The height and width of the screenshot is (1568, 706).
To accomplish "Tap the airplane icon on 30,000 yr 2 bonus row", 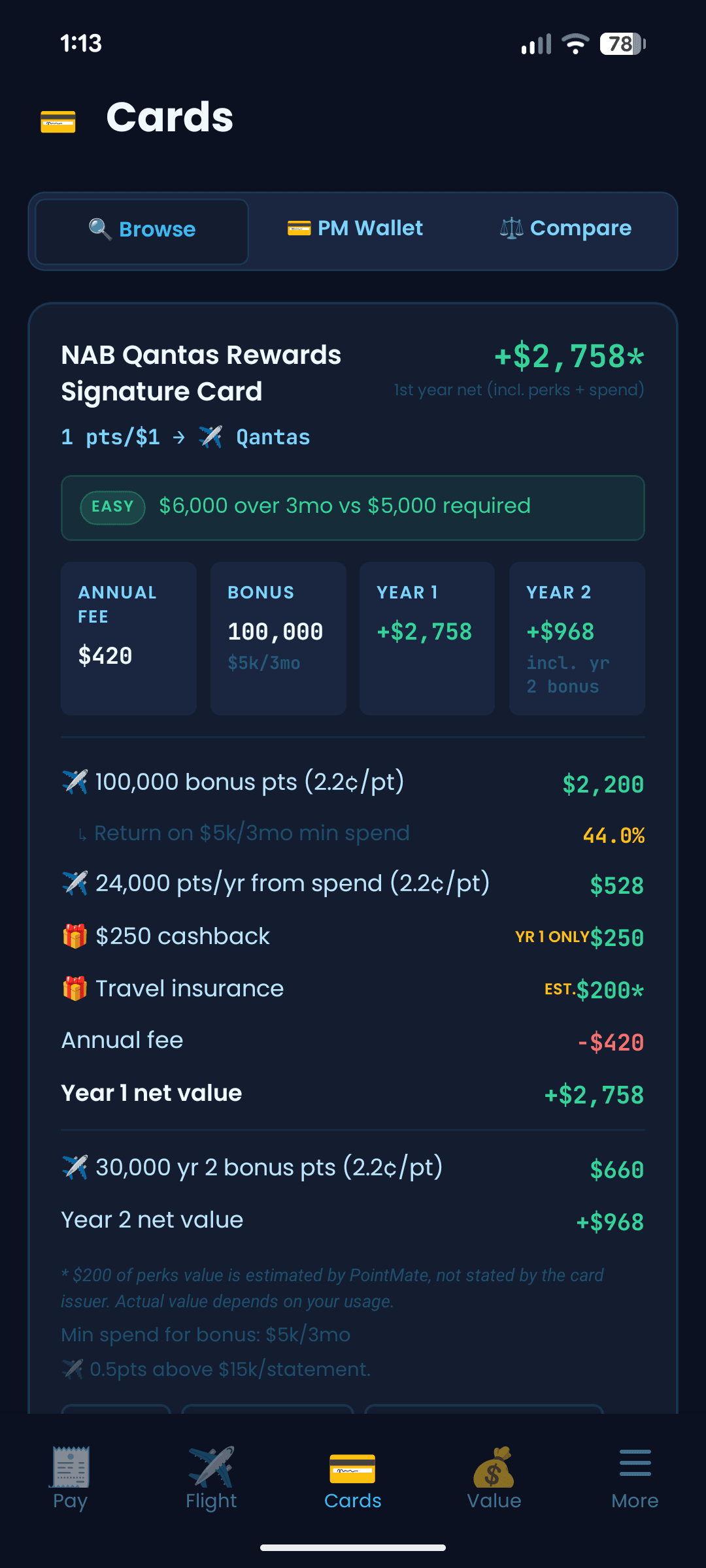I will (75, 1166).
